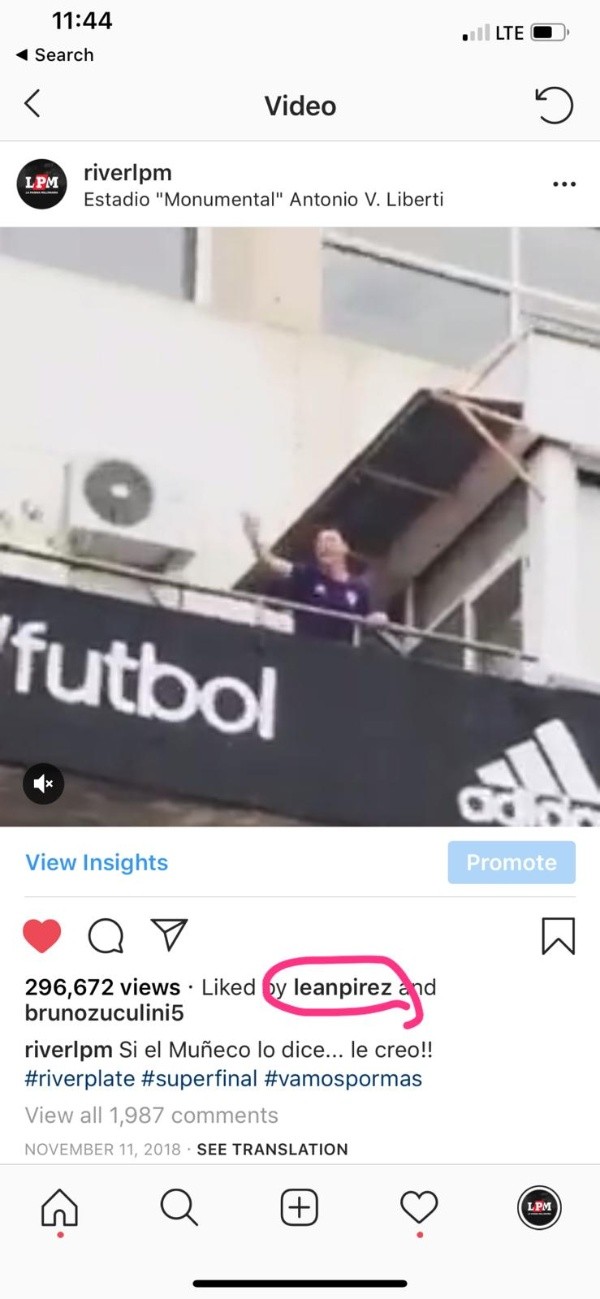Open riverlpm profile from post header
Screen dimensions: 600x1299
127,172
